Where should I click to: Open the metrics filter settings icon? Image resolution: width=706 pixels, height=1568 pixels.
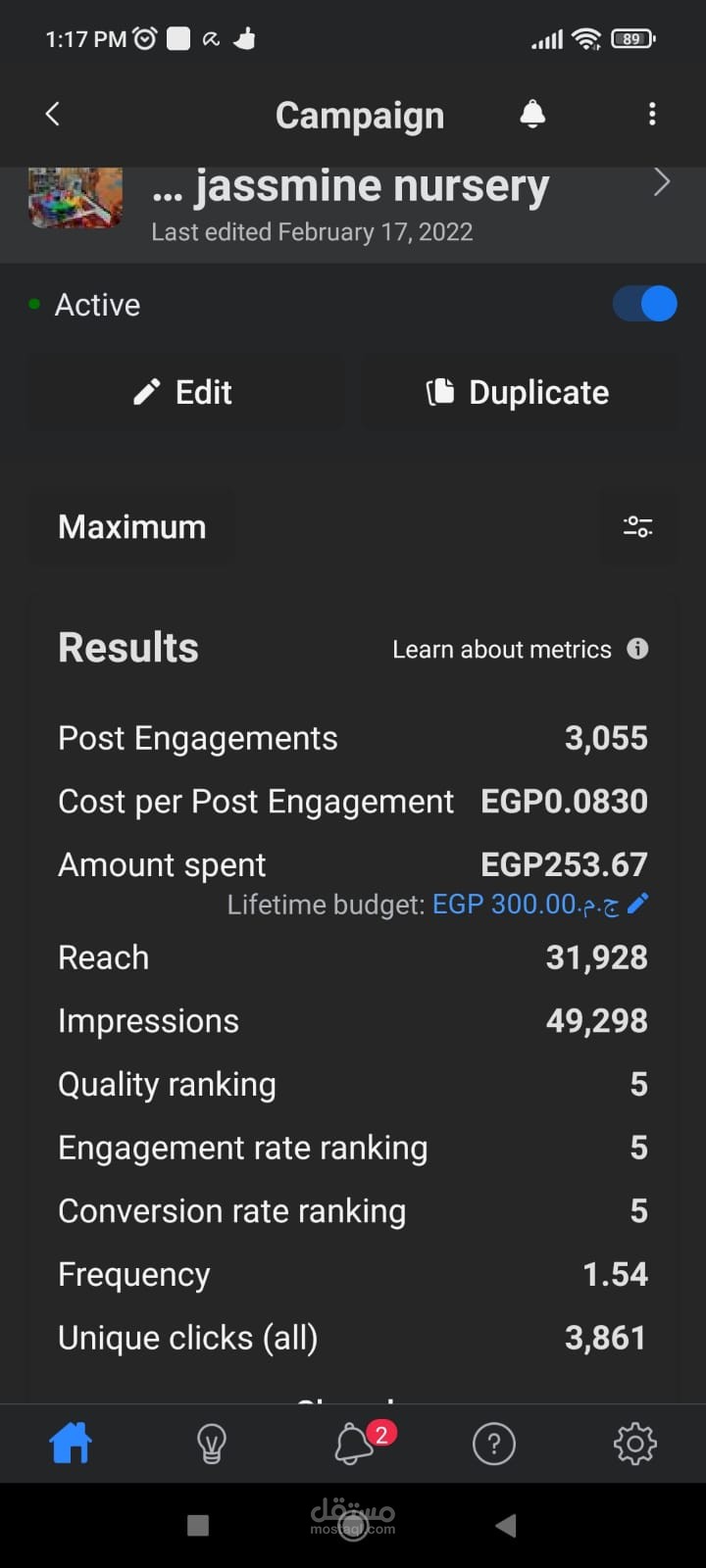(637, 526)
